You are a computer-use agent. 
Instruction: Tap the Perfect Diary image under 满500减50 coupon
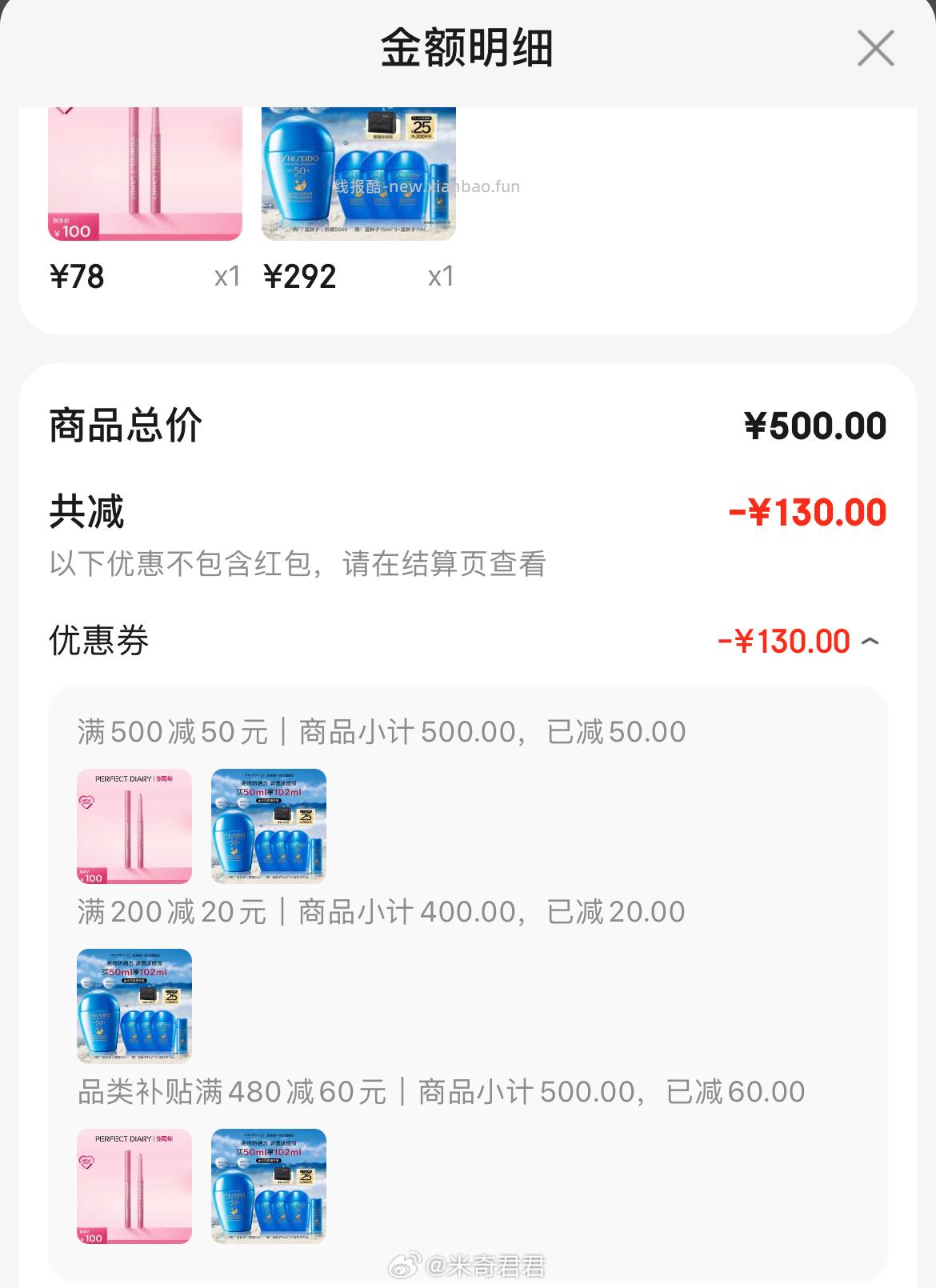[x=134, y=826]
